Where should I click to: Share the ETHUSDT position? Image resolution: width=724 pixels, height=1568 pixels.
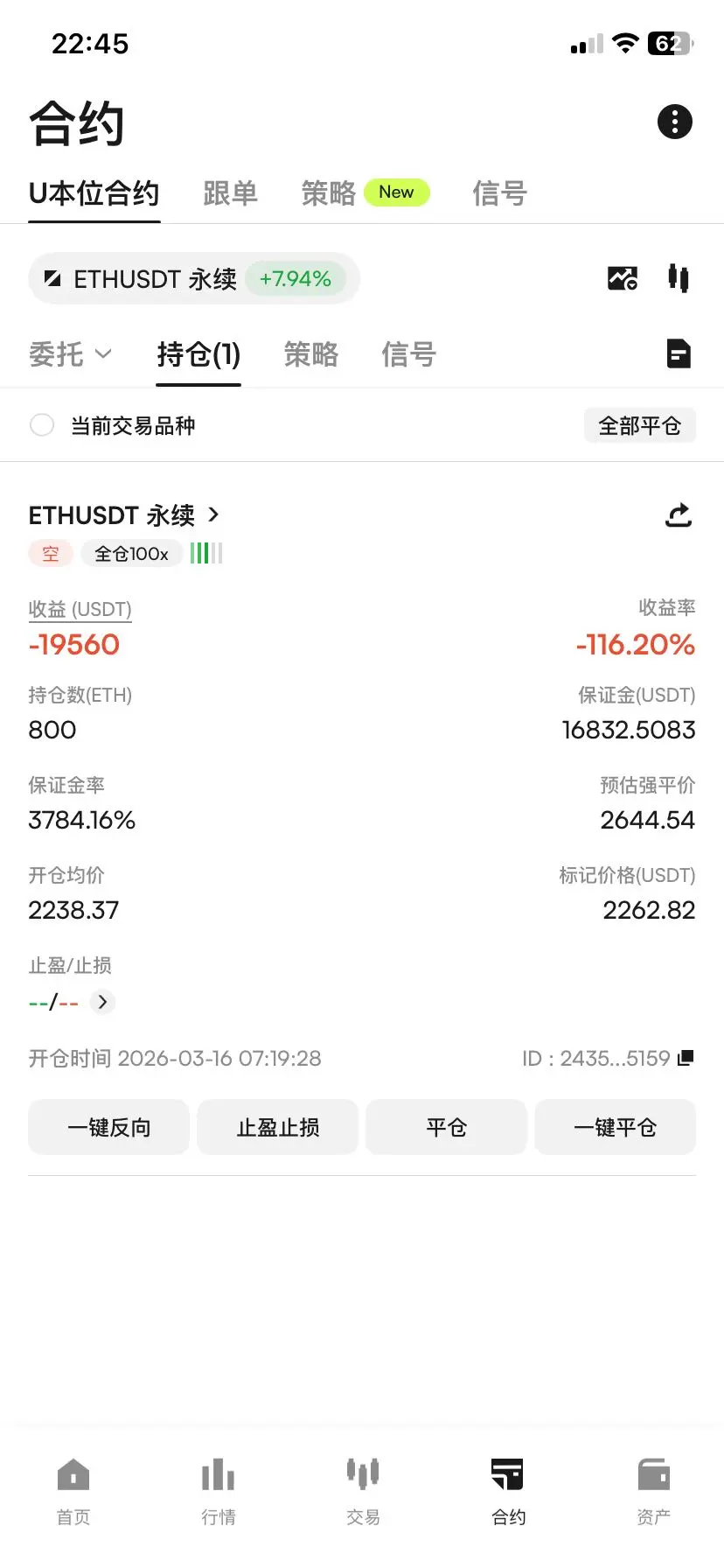tap(679, 515)
